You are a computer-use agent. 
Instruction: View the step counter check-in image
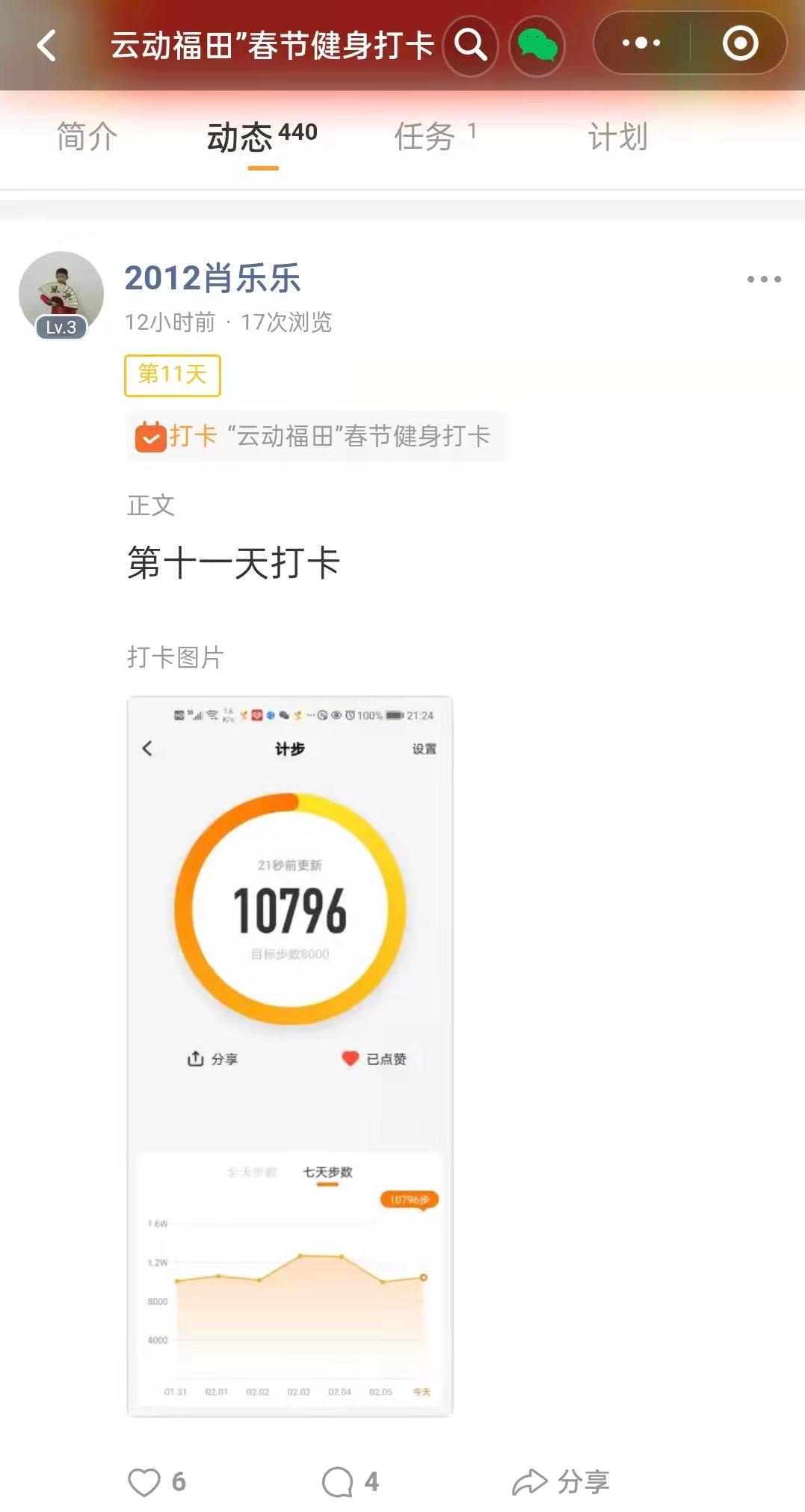tap(290, 1055)
